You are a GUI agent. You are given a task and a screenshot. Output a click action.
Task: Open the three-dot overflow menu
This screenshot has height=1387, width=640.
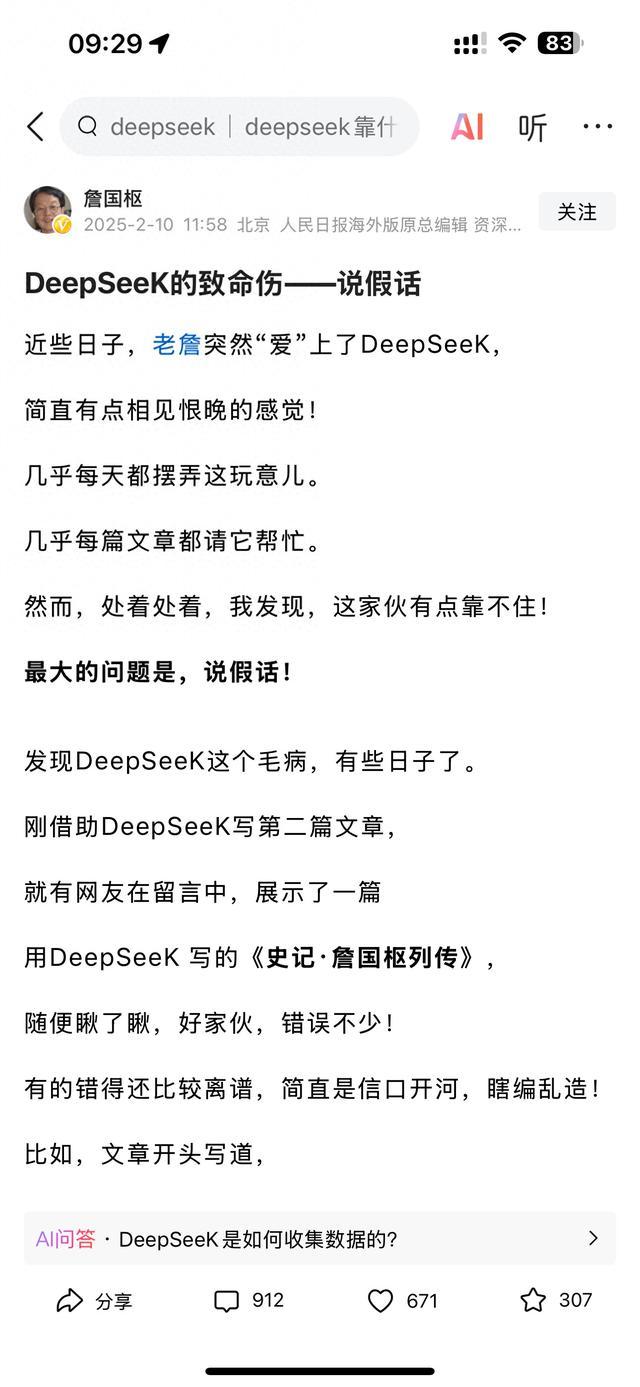click(x=598, y=127)
